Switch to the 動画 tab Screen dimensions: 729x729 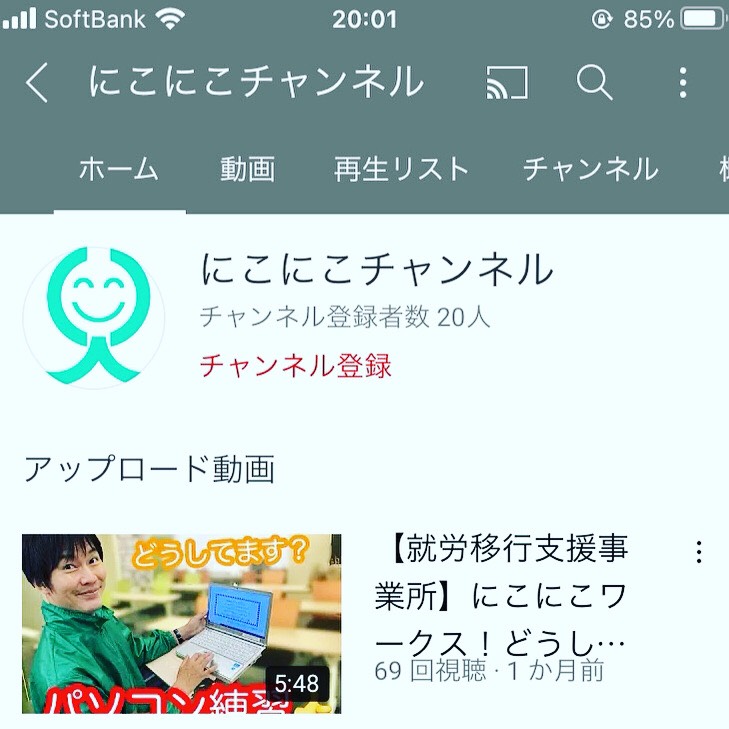pyautogui.click(x=247, y=169)
